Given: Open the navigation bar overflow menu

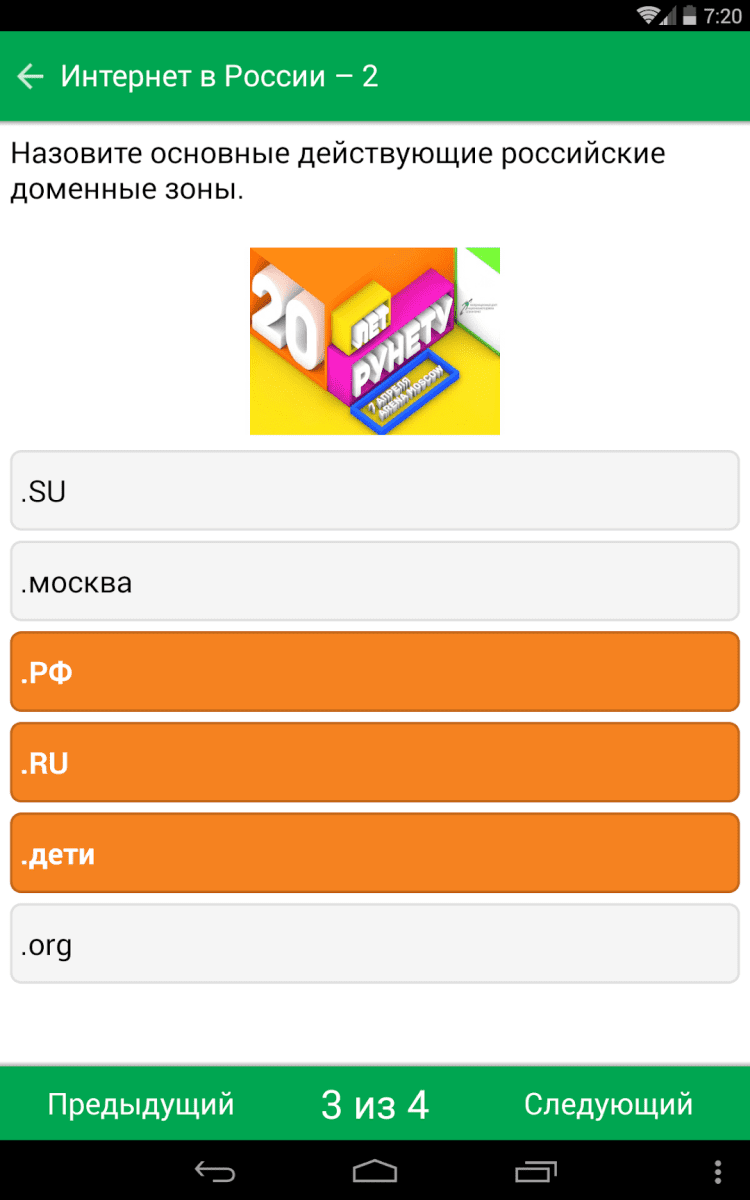Looking at the screenshot, I should (x=718, y=1171).
